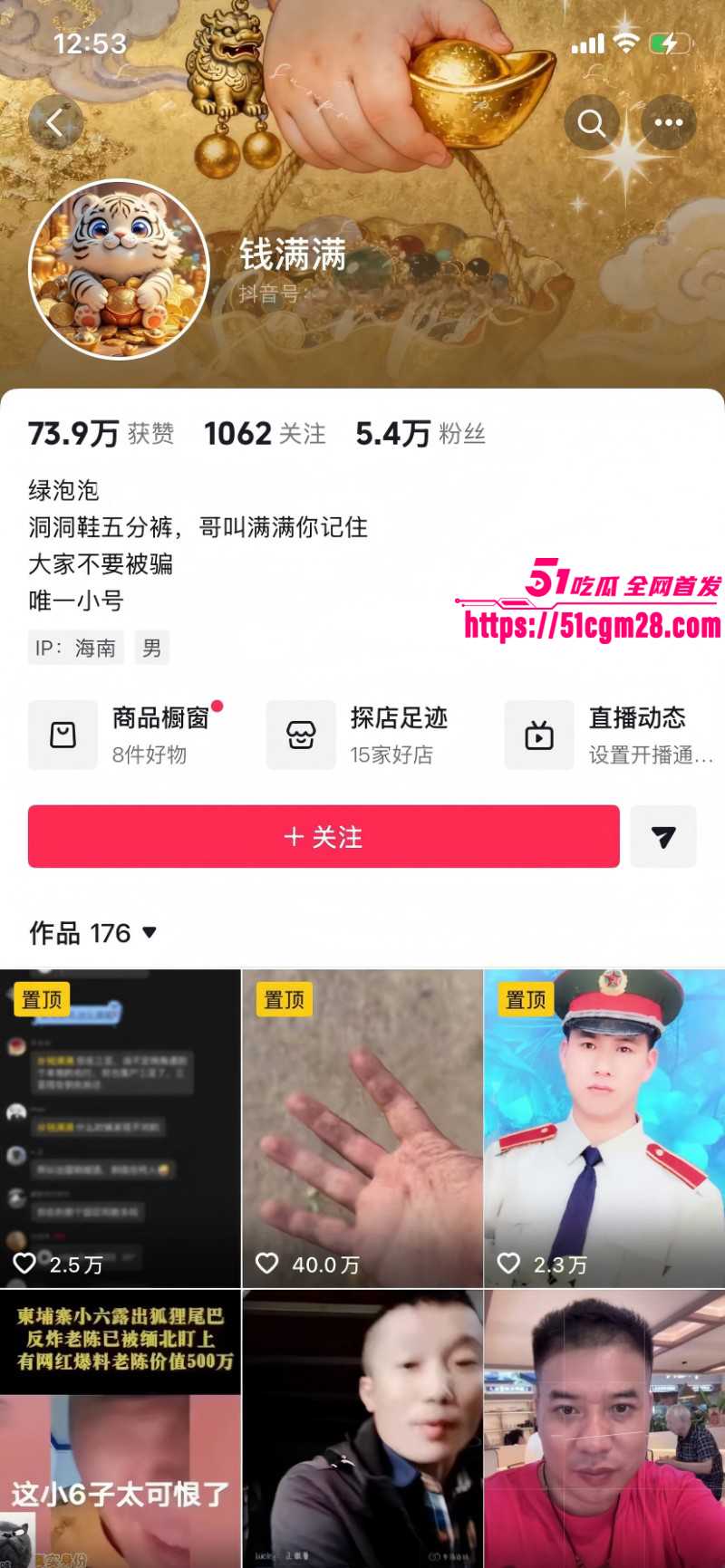Open 直播动态 live updates
Viewport: 725px width, 1568px height.
coord(609,735)
